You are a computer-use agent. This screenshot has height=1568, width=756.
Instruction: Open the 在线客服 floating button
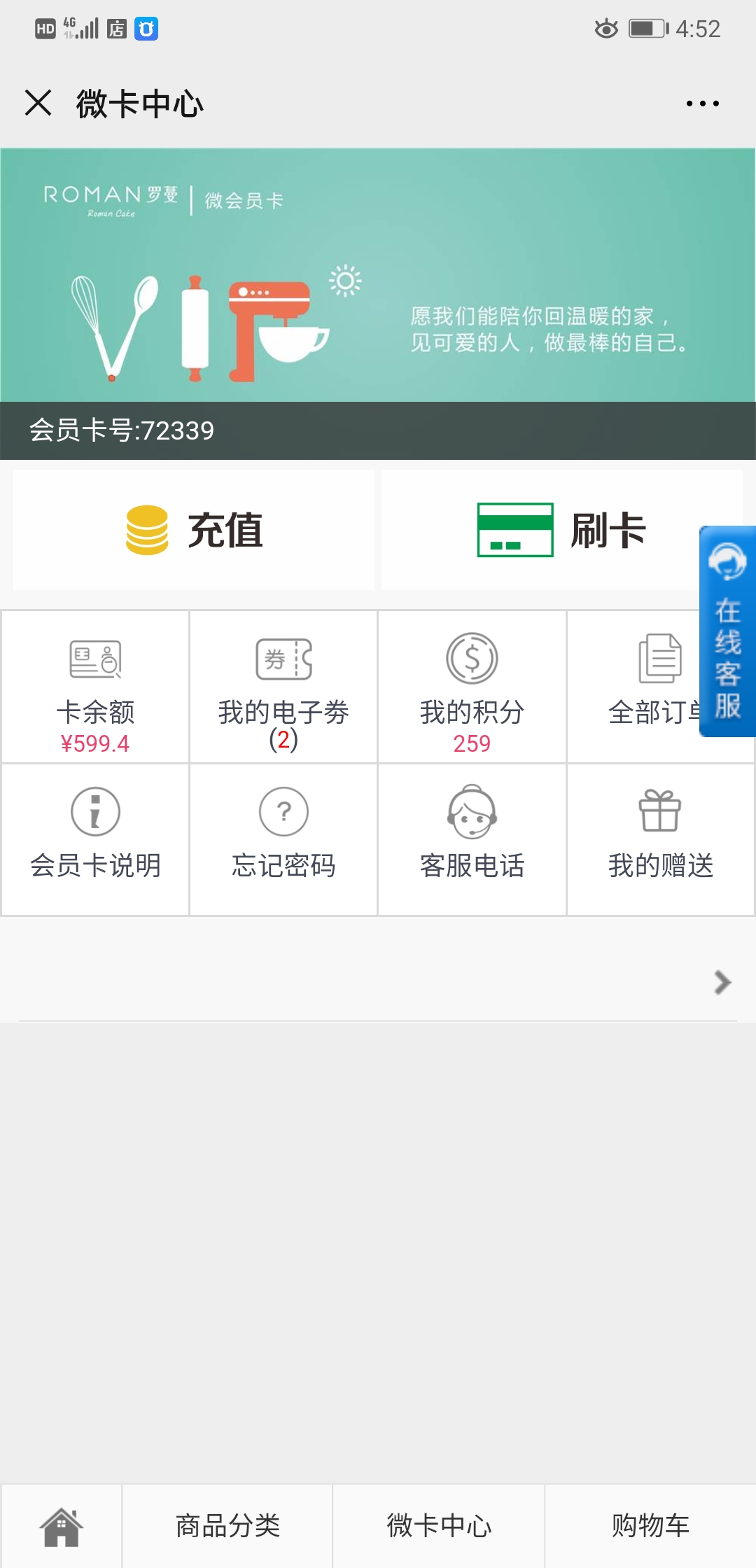(727, 631)
